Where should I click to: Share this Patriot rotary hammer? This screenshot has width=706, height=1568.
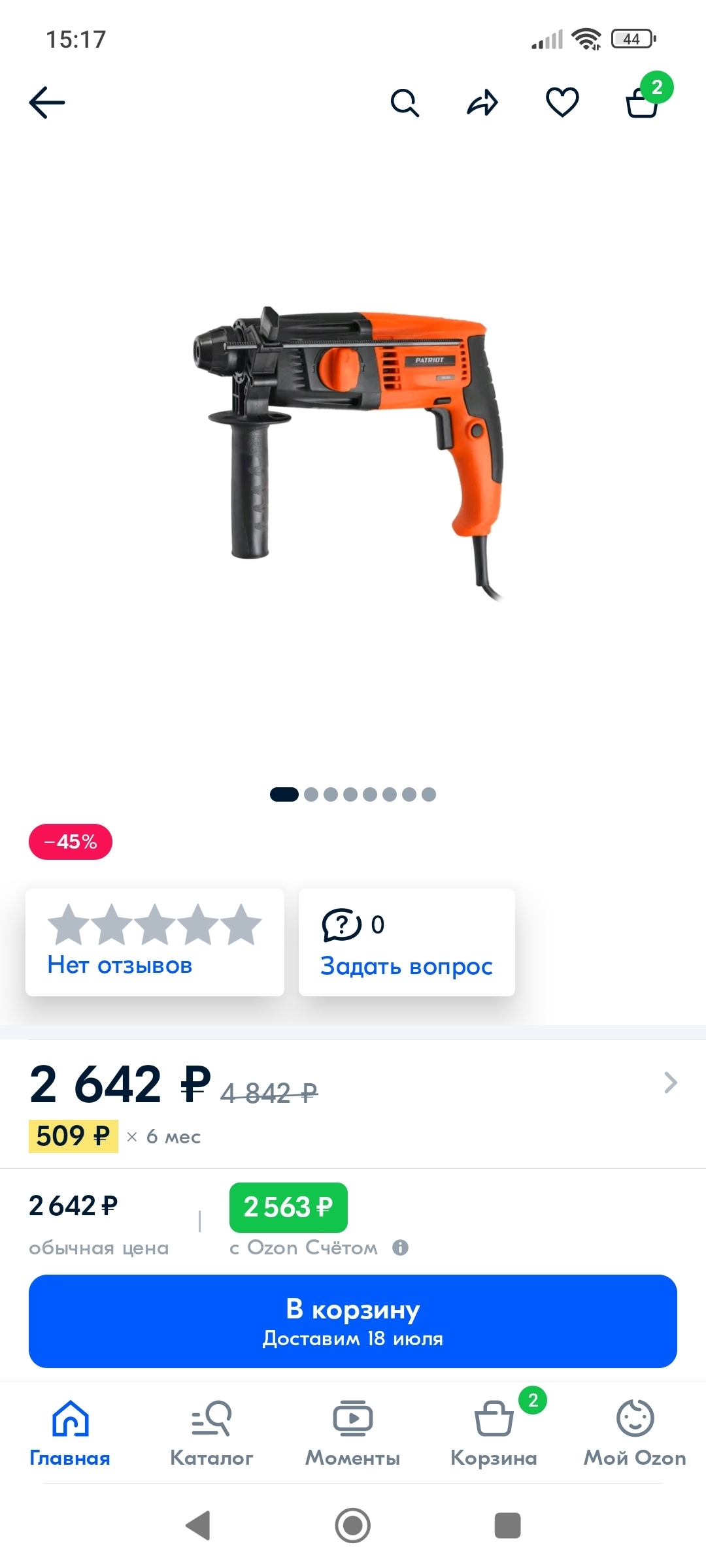click(x=483, y=103)
